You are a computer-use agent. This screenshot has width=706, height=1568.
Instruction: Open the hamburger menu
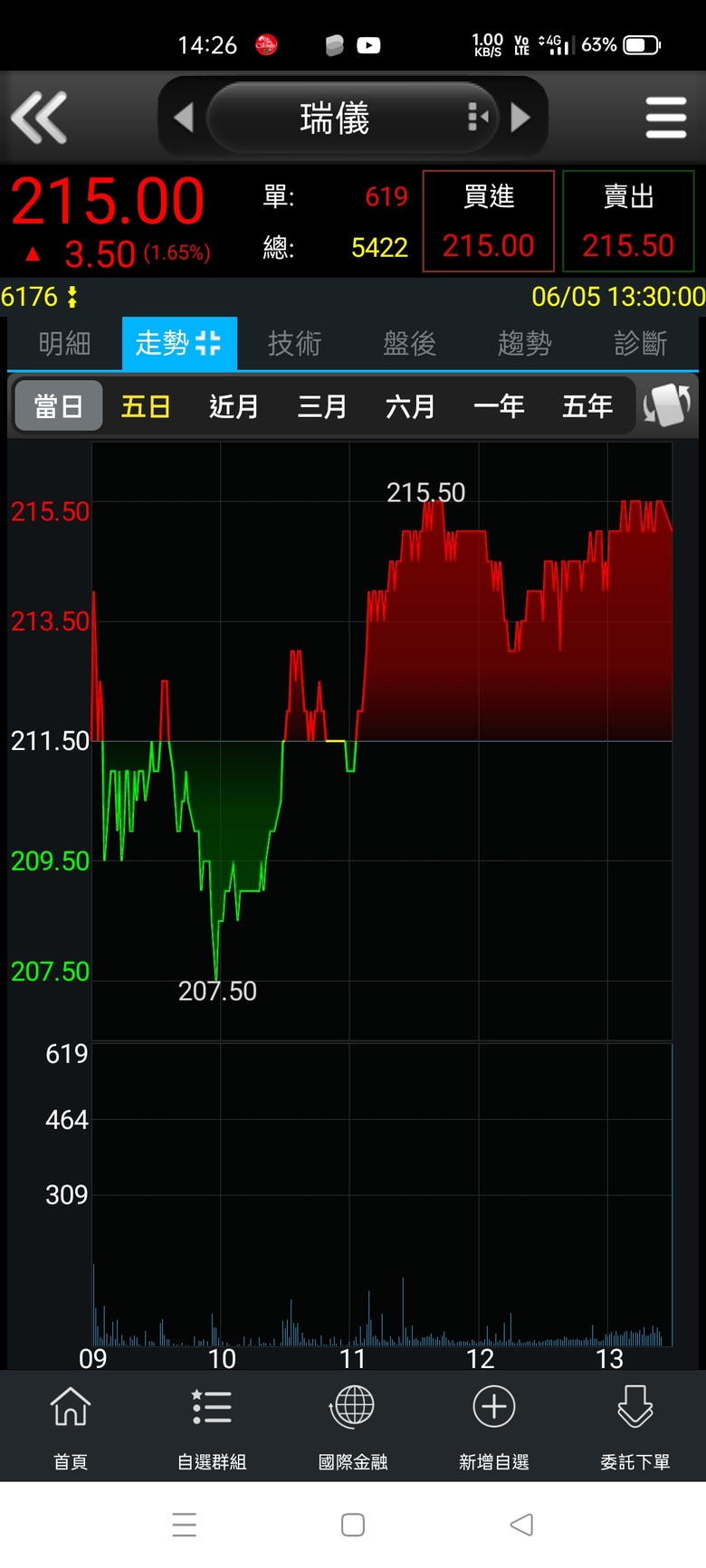click(x=665, y=118)
